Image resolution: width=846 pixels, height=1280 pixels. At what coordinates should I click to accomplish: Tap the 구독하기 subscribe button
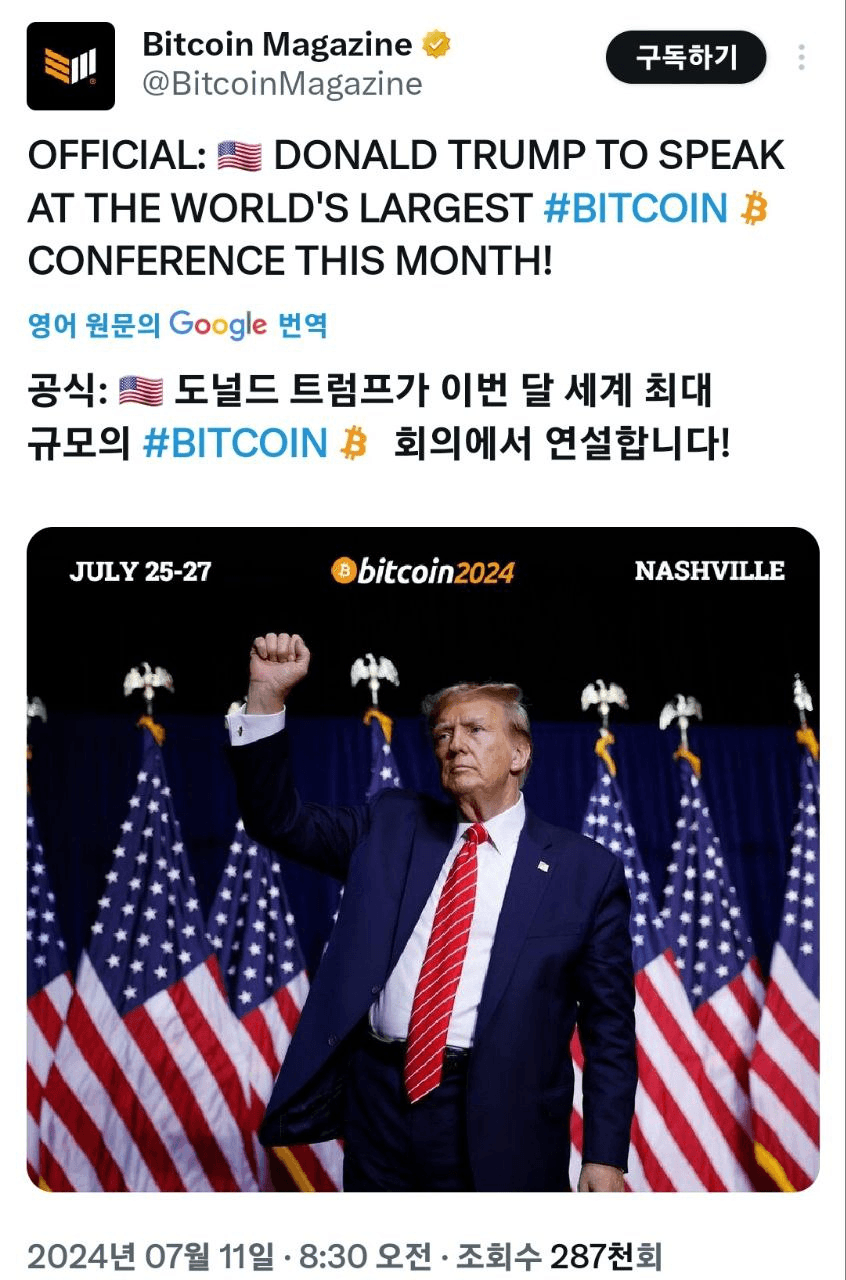coord(686,58)
